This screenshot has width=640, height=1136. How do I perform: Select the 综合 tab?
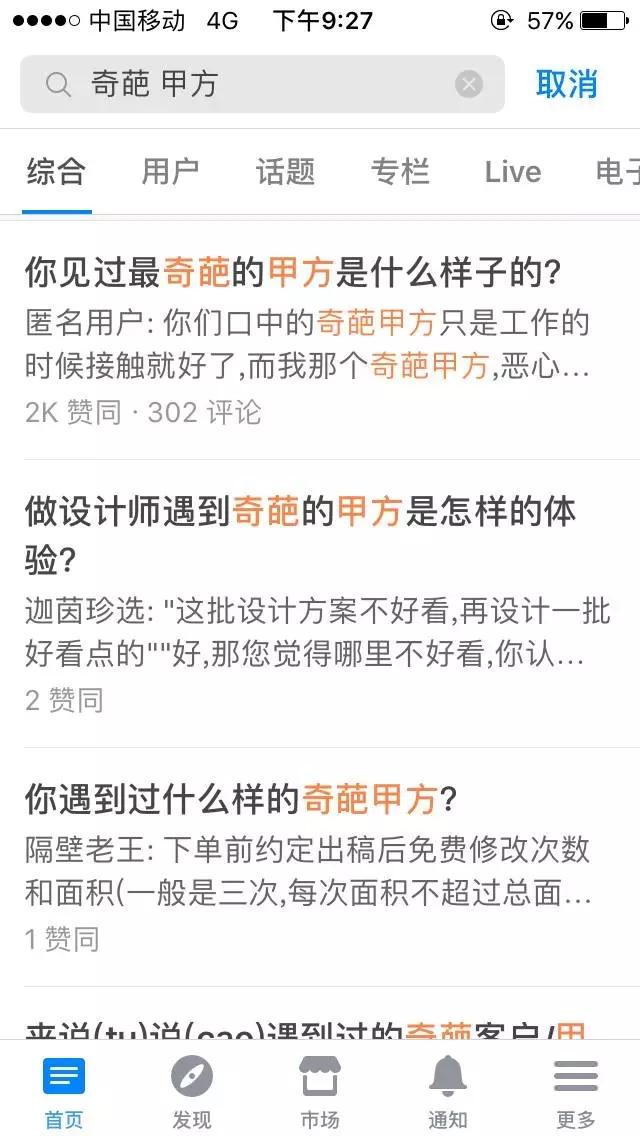click(57, 172)
